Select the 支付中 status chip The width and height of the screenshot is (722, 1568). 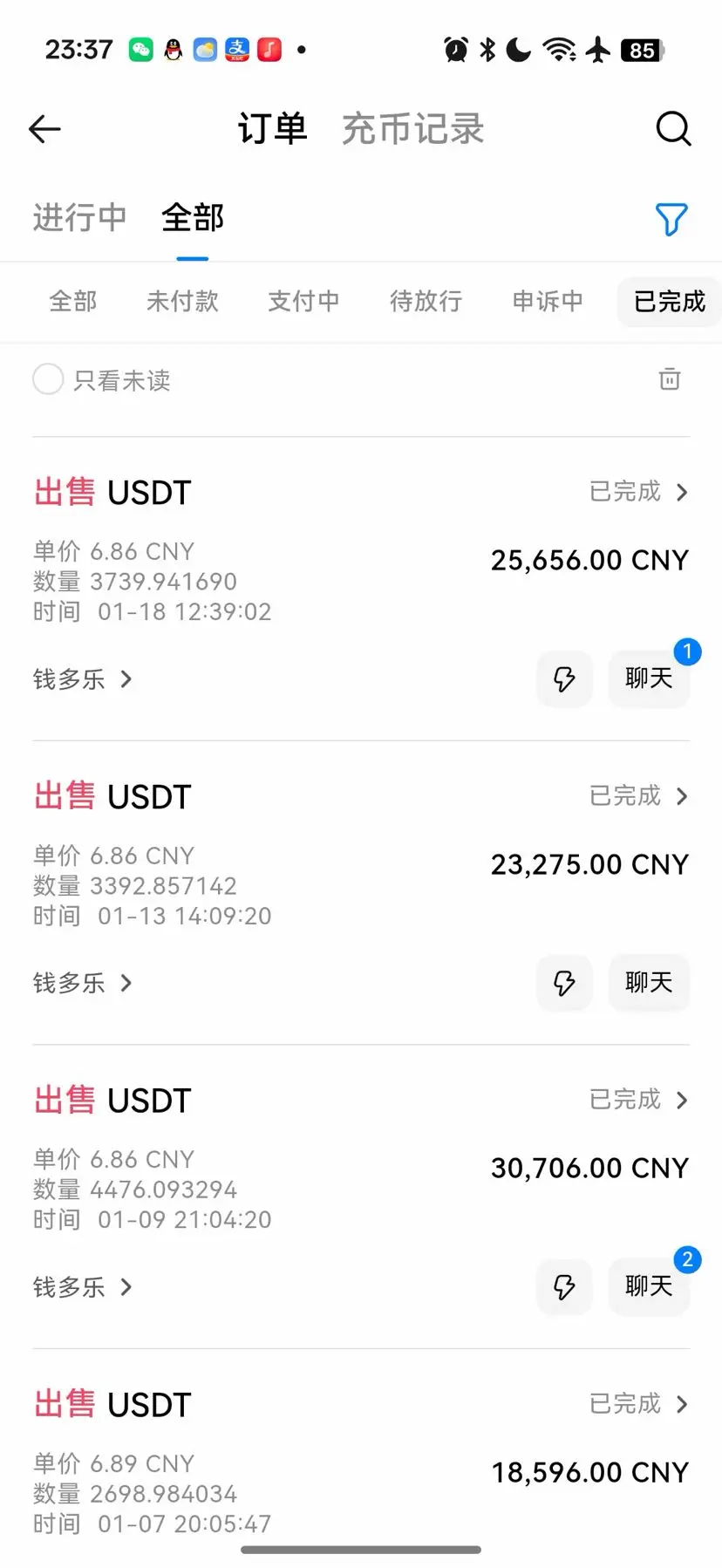303,302
